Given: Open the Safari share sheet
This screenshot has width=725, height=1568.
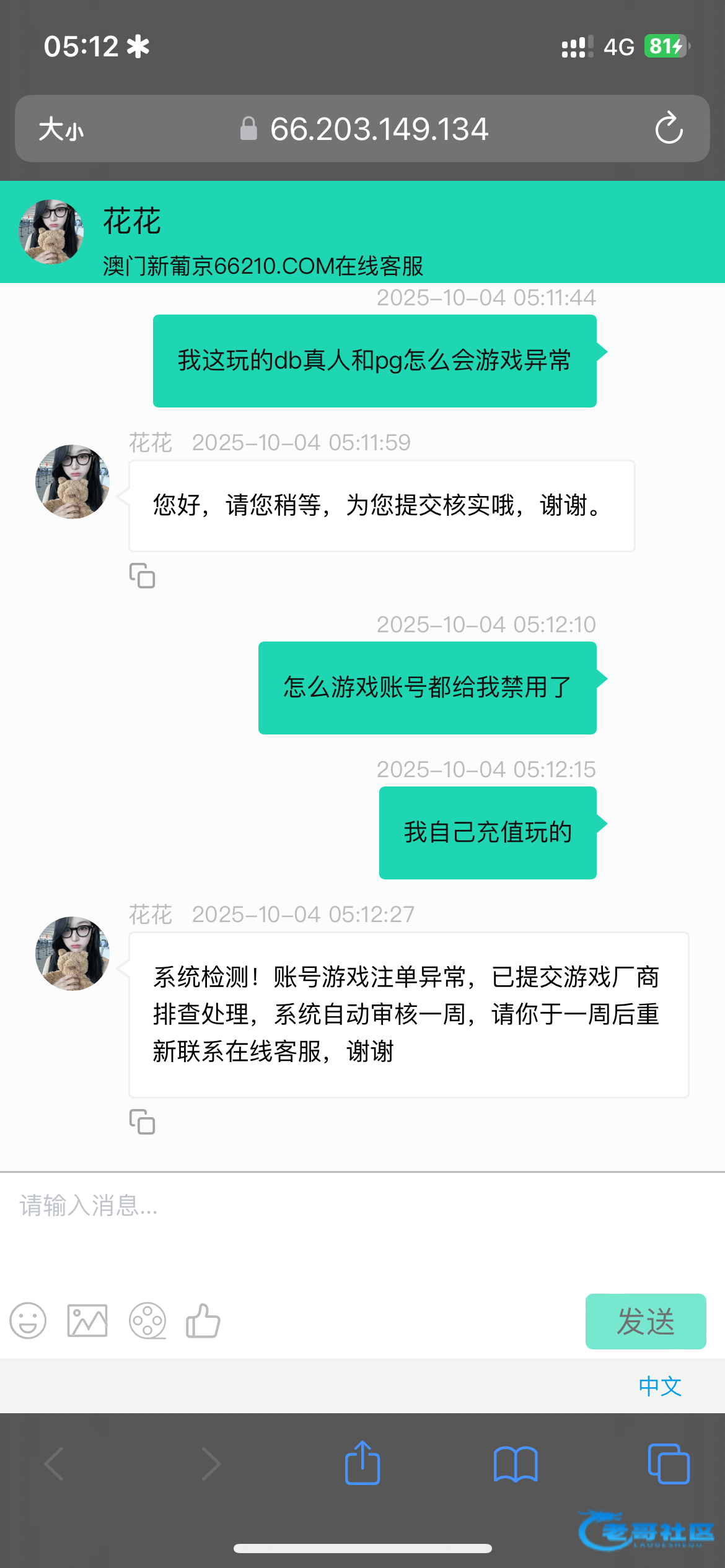Looking at the screenshot, I should pos(362,1463).
